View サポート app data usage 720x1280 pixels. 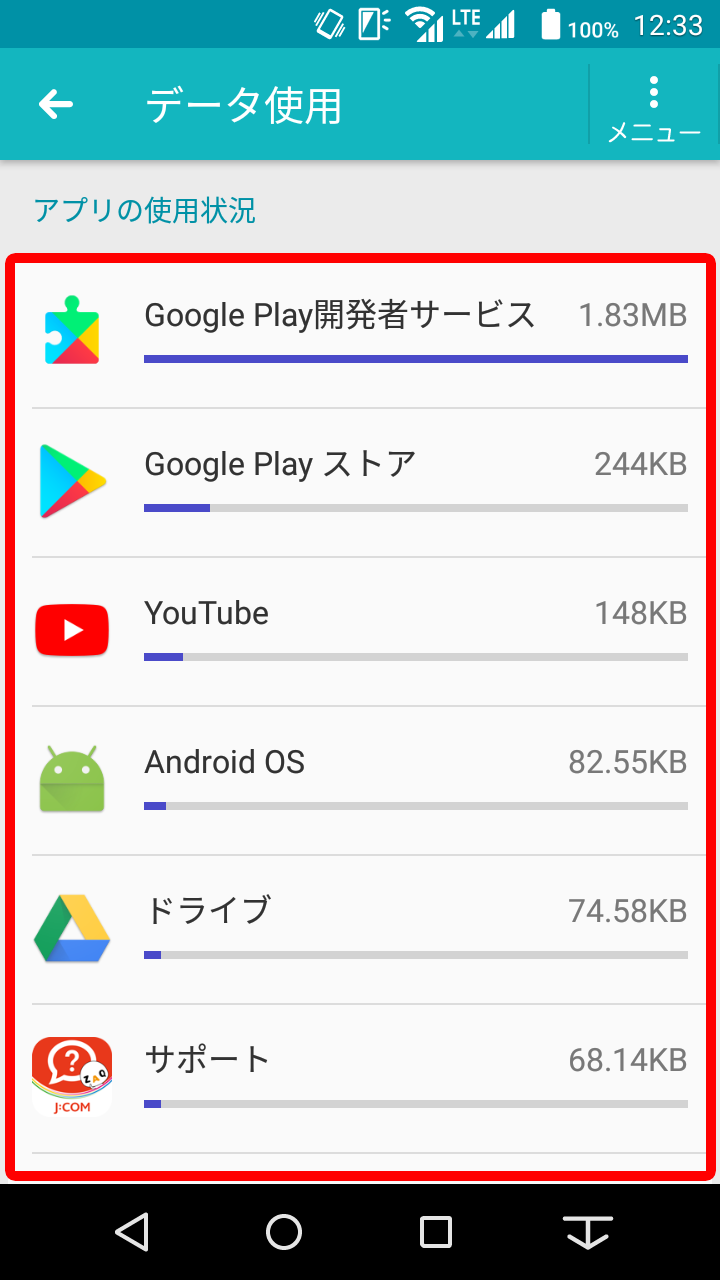coord(360,1079)
